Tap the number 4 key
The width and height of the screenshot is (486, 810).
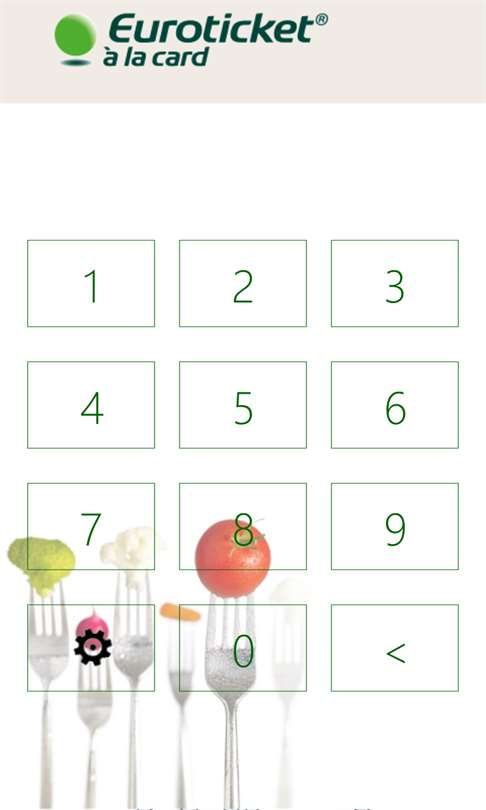click(x=91, y=405)
